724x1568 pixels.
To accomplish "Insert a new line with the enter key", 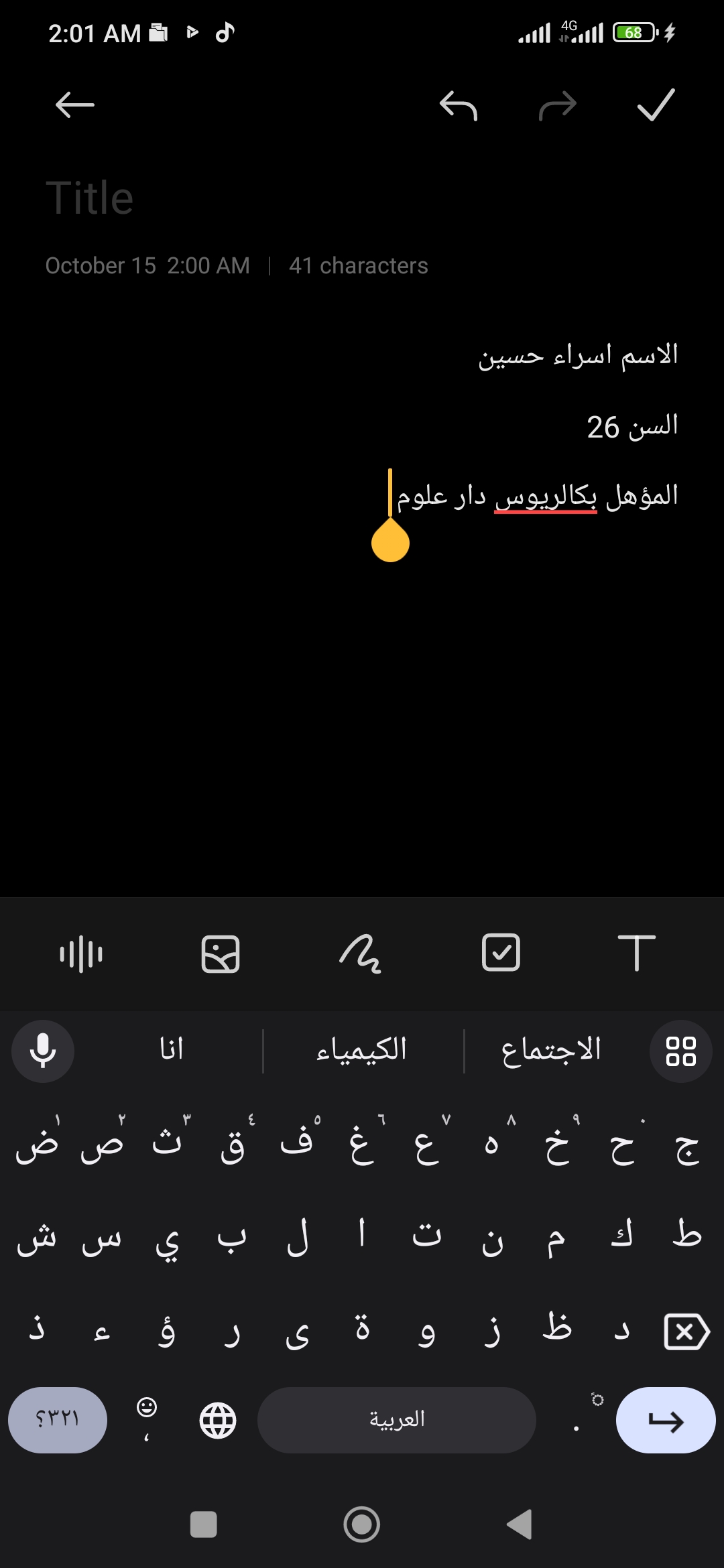I will tap(666, 1420).
